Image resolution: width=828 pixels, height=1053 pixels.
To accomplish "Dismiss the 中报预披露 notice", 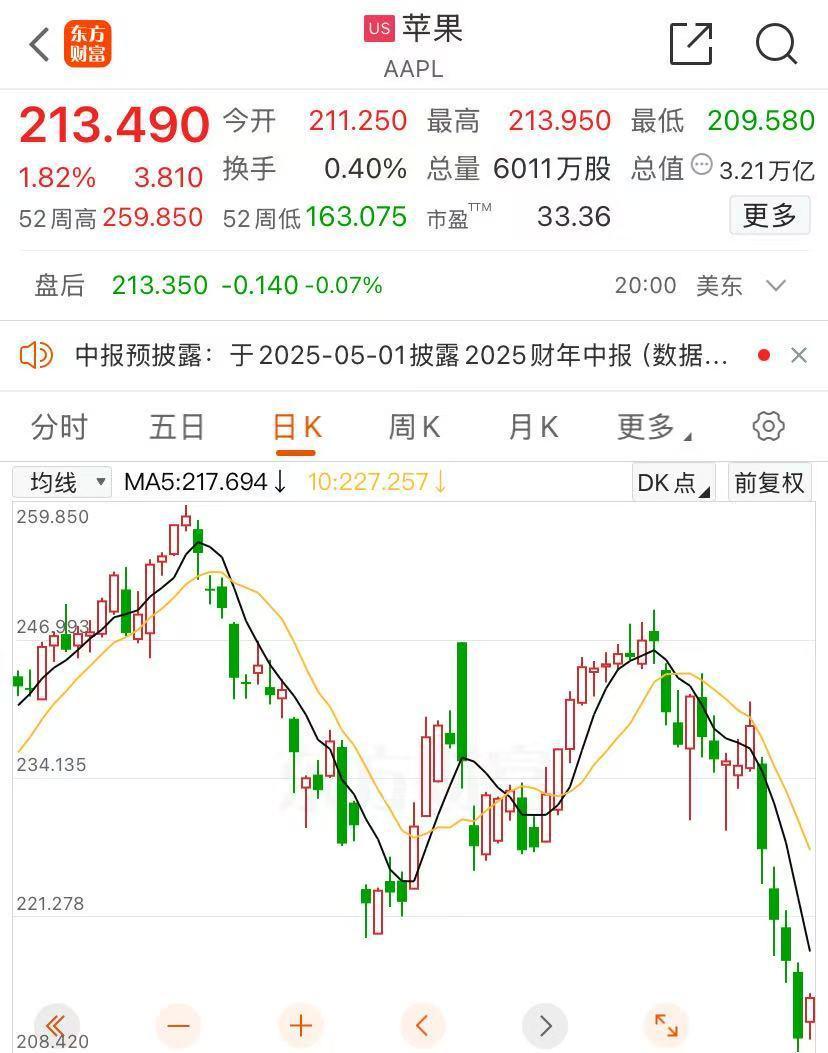I will [x=798, y=355].
